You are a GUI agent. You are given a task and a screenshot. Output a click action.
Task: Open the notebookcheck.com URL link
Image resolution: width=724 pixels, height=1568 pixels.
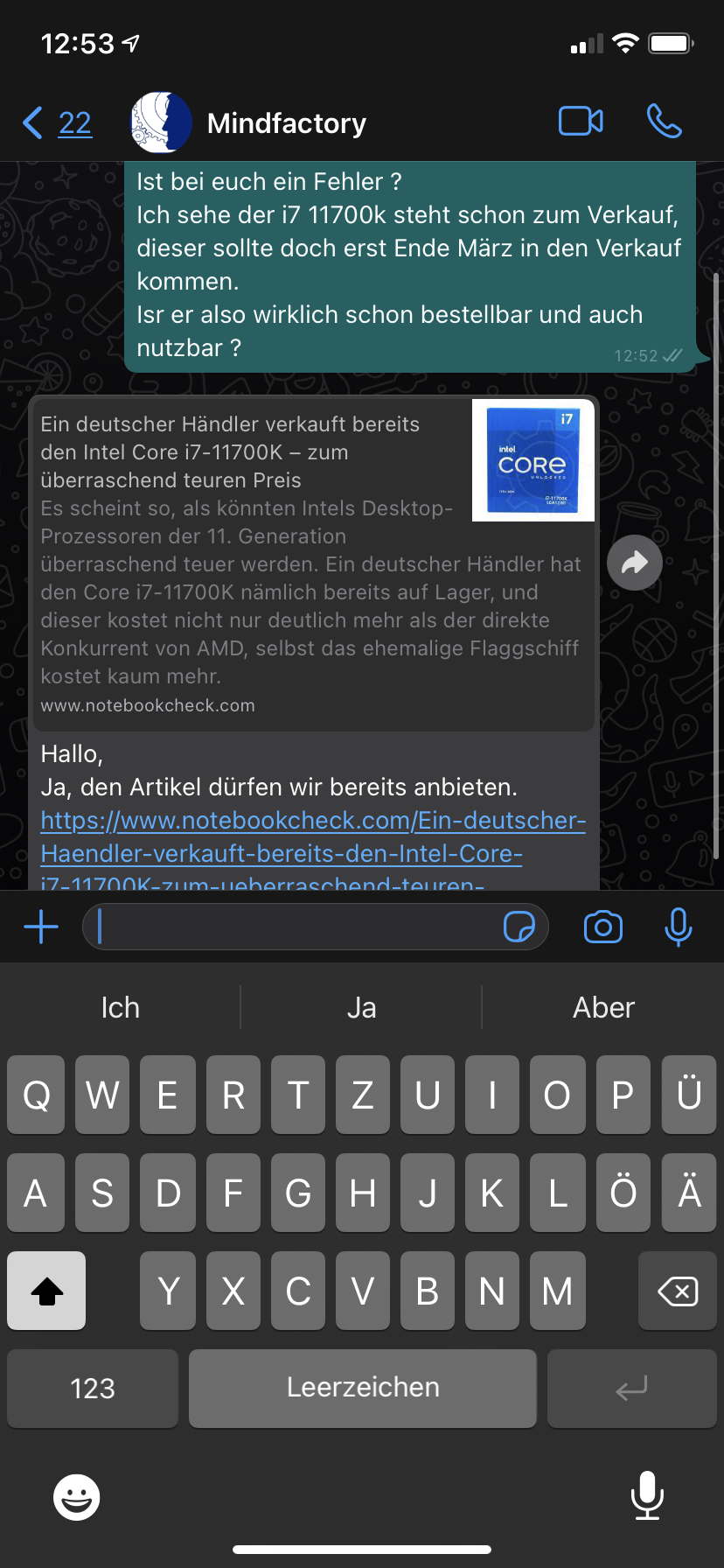point(312,837)
